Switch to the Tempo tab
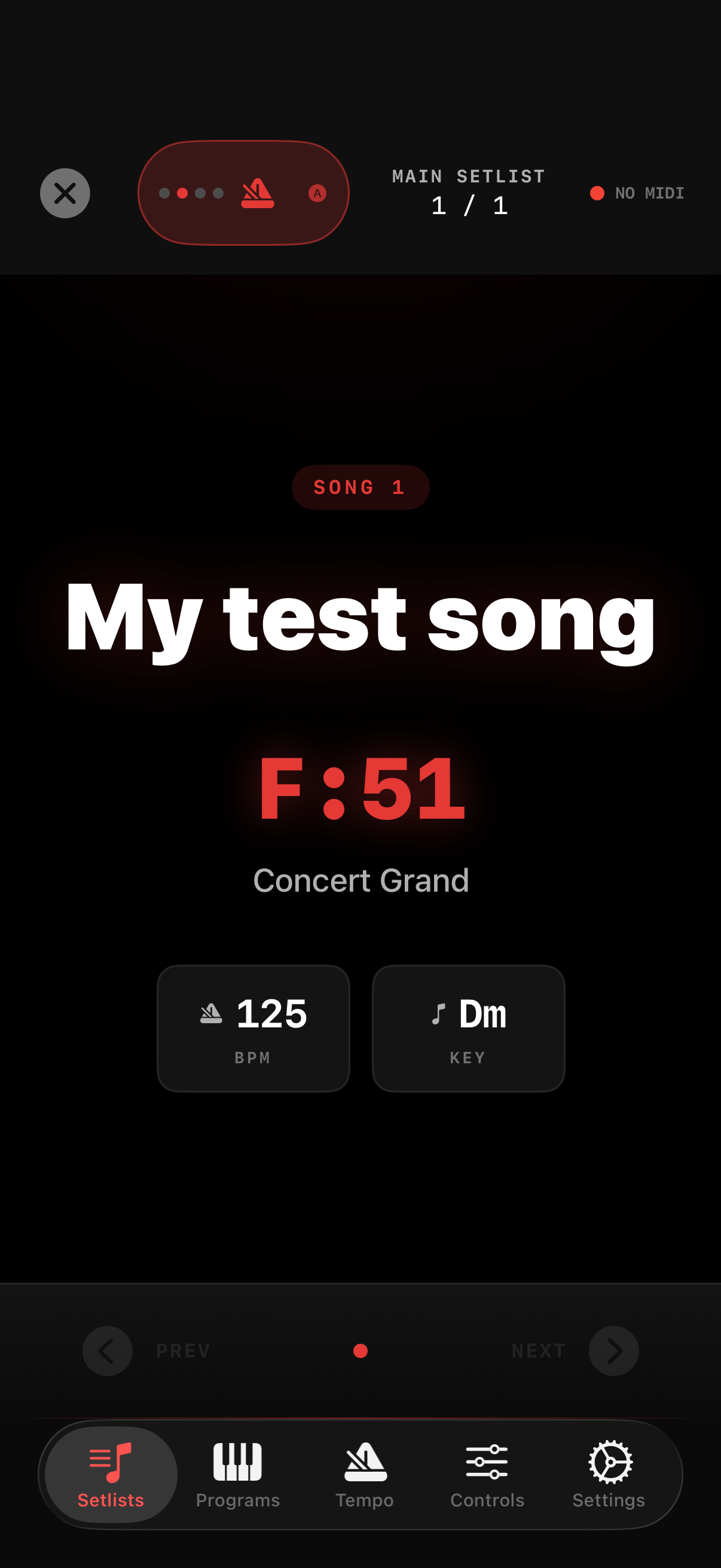The width and height of the screenshot is (721, 1568). coord(364,1473)
